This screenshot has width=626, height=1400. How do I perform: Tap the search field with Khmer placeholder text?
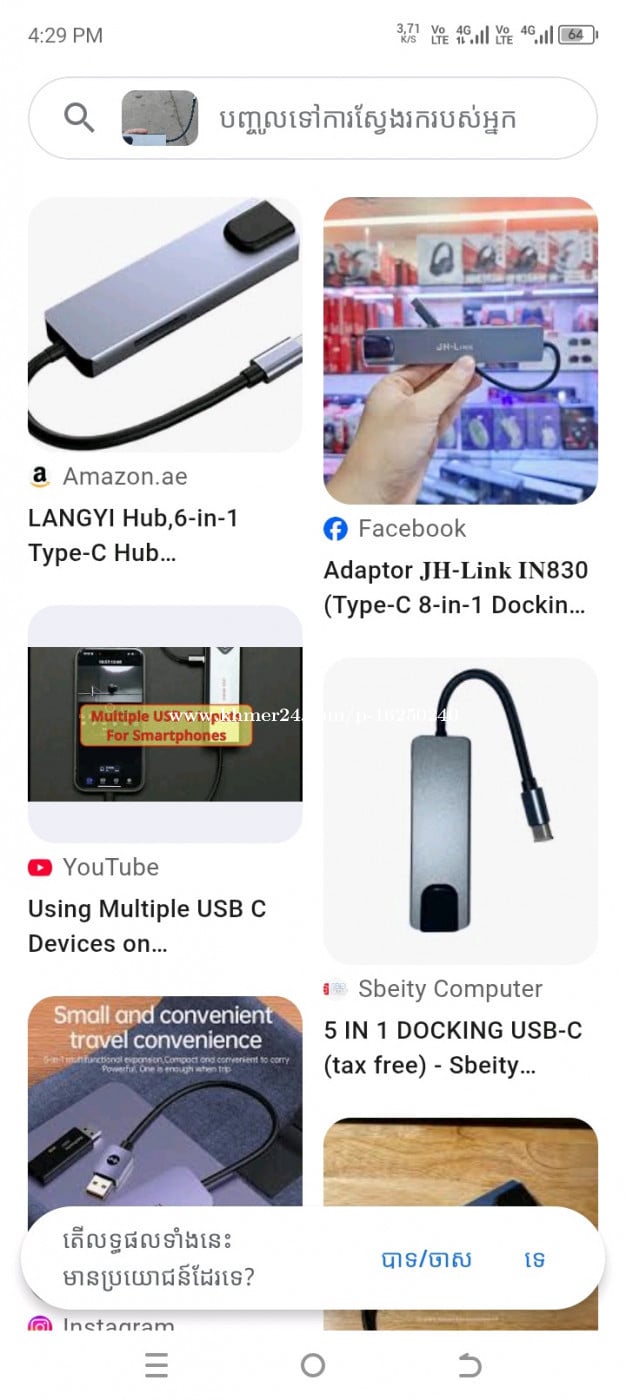click(x=380, y=119)
